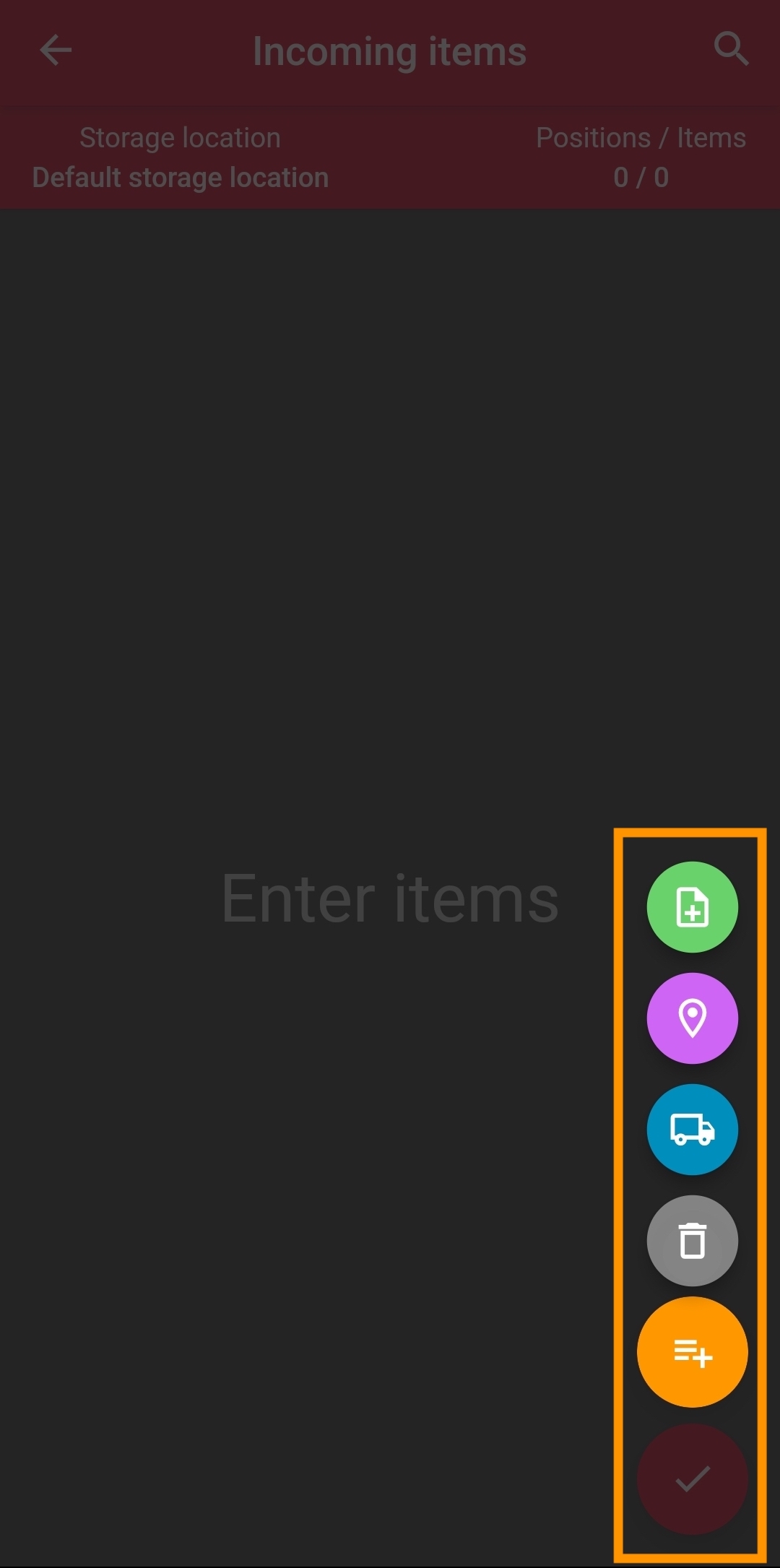The image size is (780, 1568).
Task: Tap the blue delivery truck button
Action: (x=692, y=1130)
